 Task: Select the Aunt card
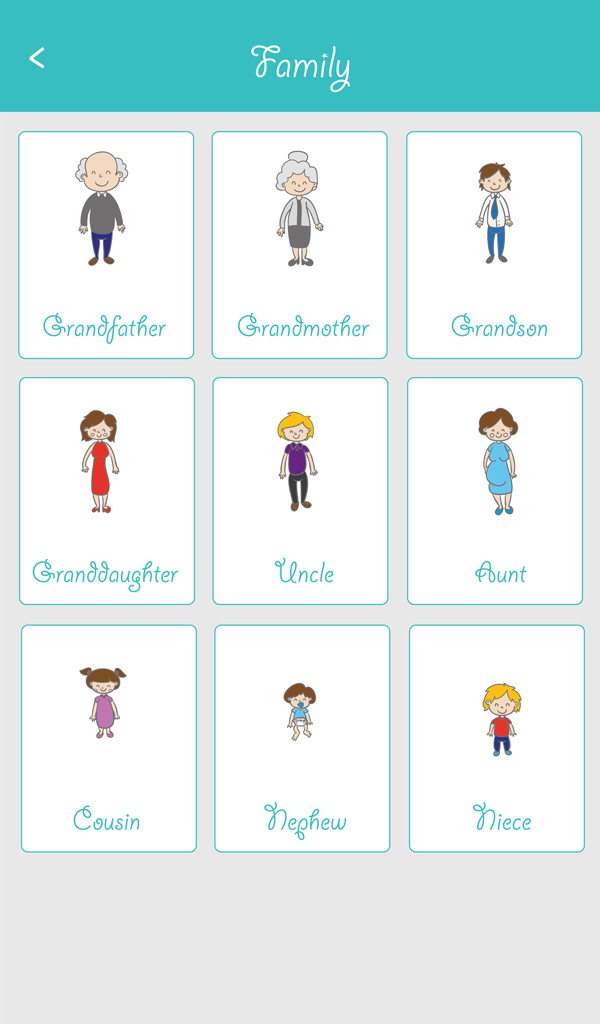tap(495, 491)
